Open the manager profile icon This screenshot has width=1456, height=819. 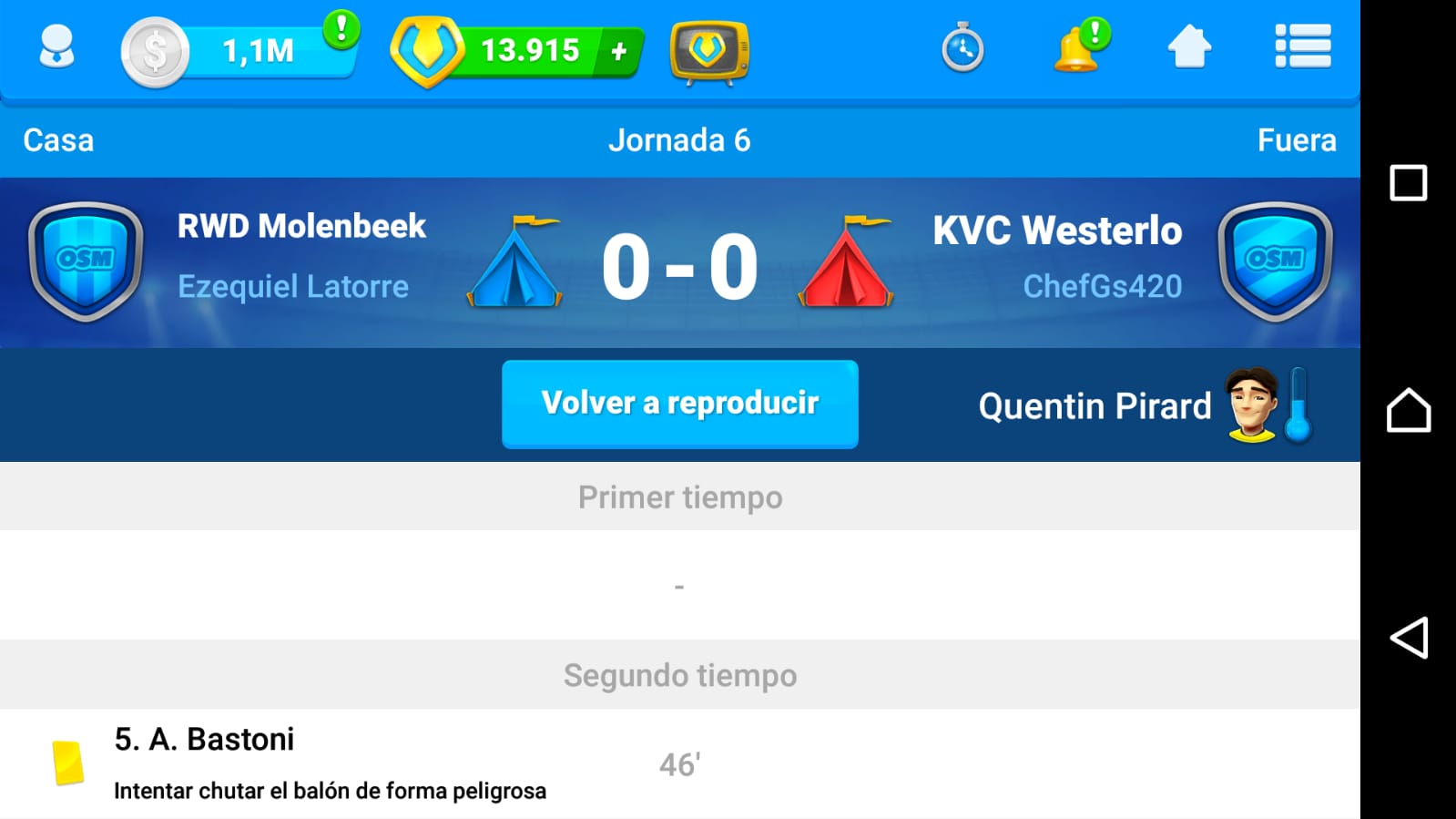pos(56,47)
